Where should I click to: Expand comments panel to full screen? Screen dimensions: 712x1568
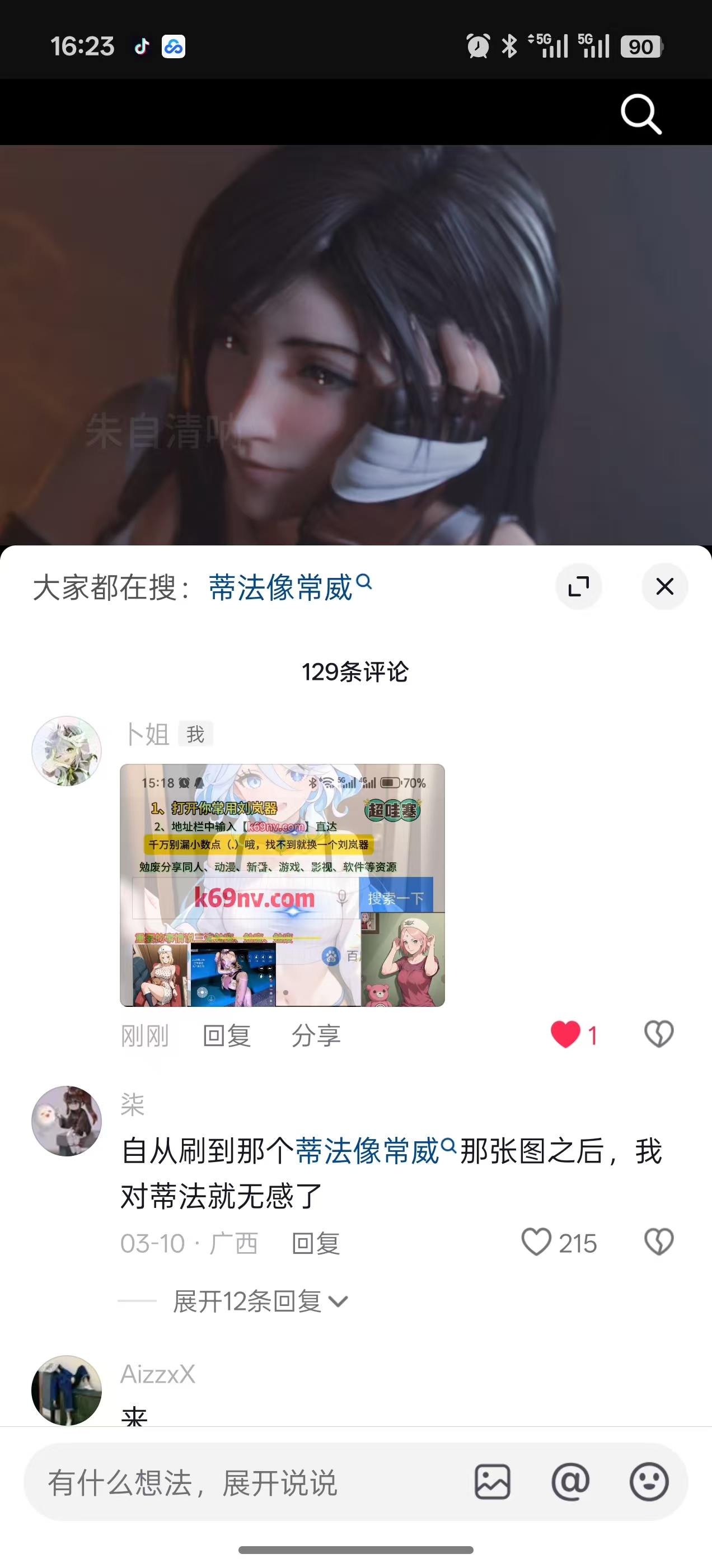pos(578,586)
